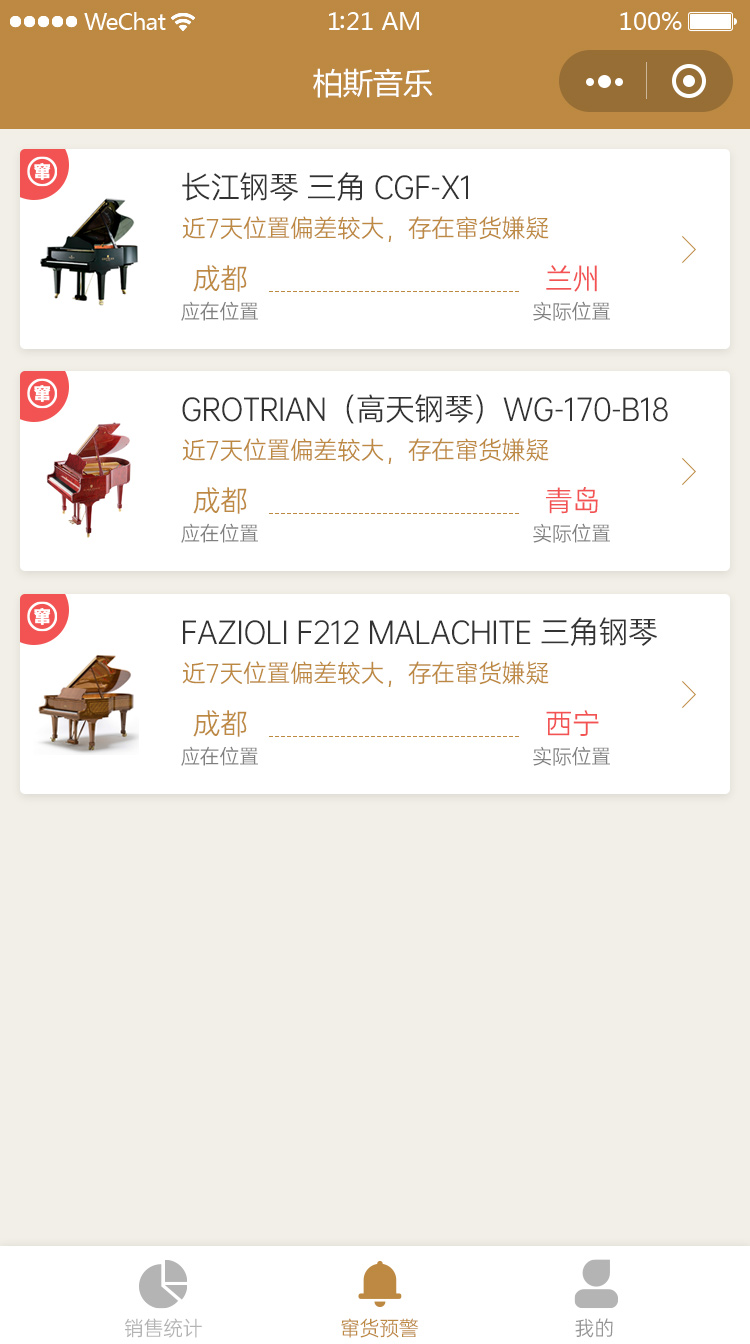Close the mini program with the circle button

[x=689, y=82]
